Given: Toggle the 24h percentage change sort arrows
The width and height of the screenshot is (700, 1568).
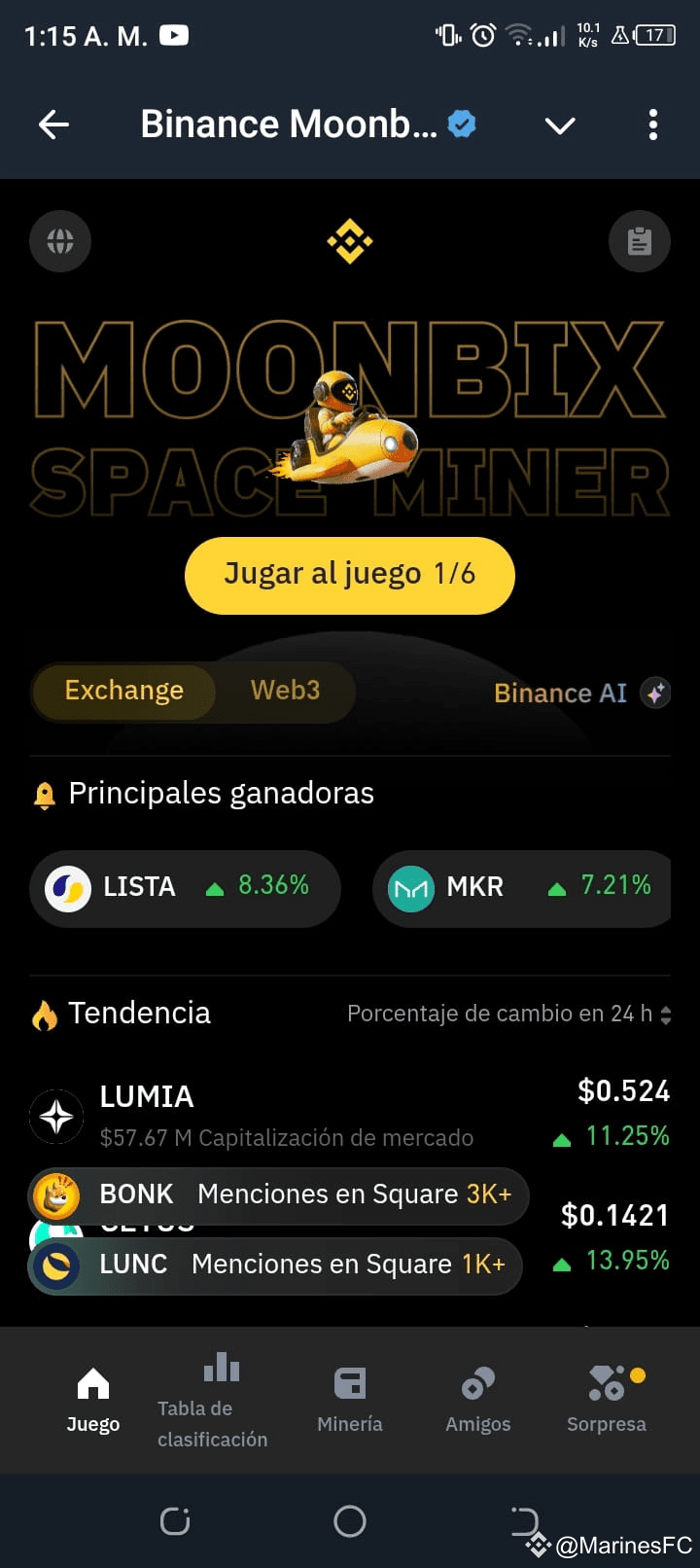Looking at the screenshot, I should point(667,1014).
